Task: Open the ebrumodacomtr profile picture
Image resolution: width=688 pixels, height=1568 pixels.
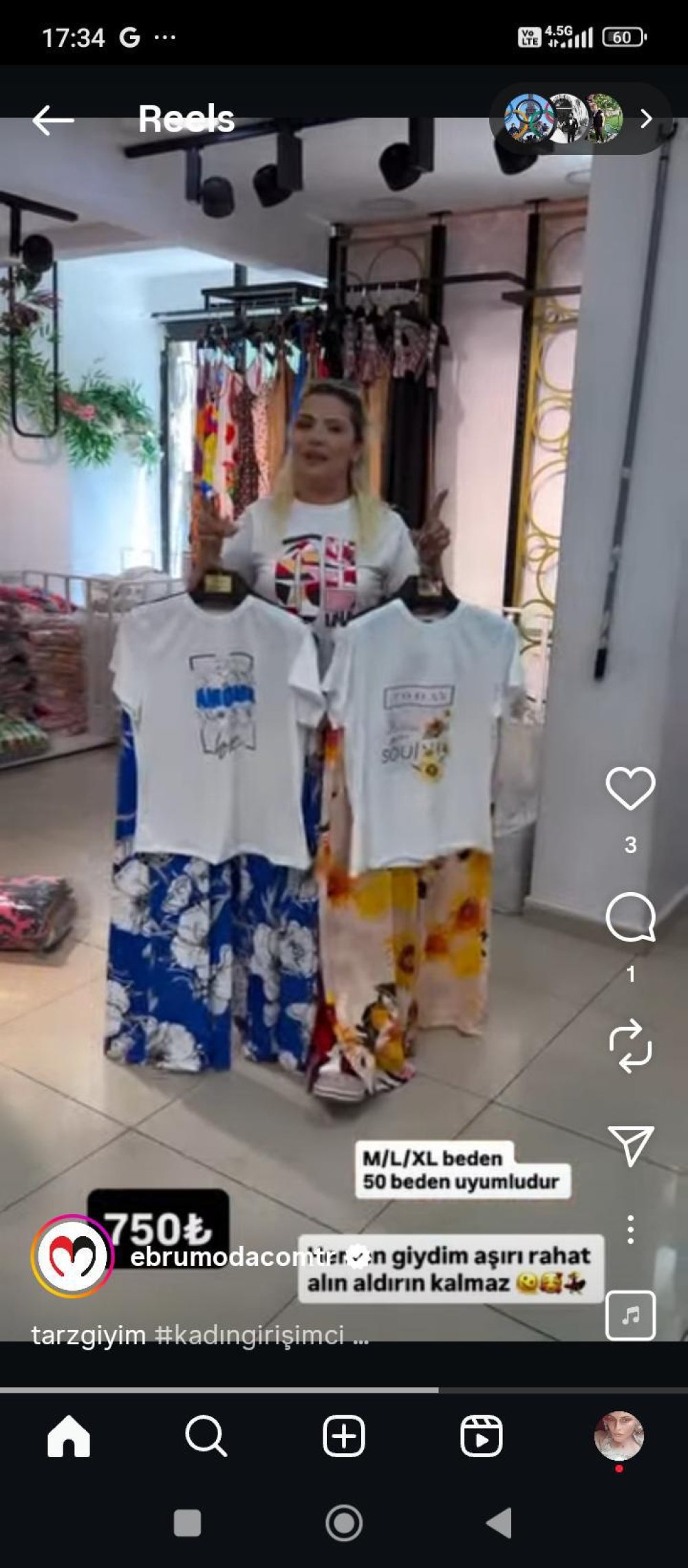Action: [x=72, y=1257]
